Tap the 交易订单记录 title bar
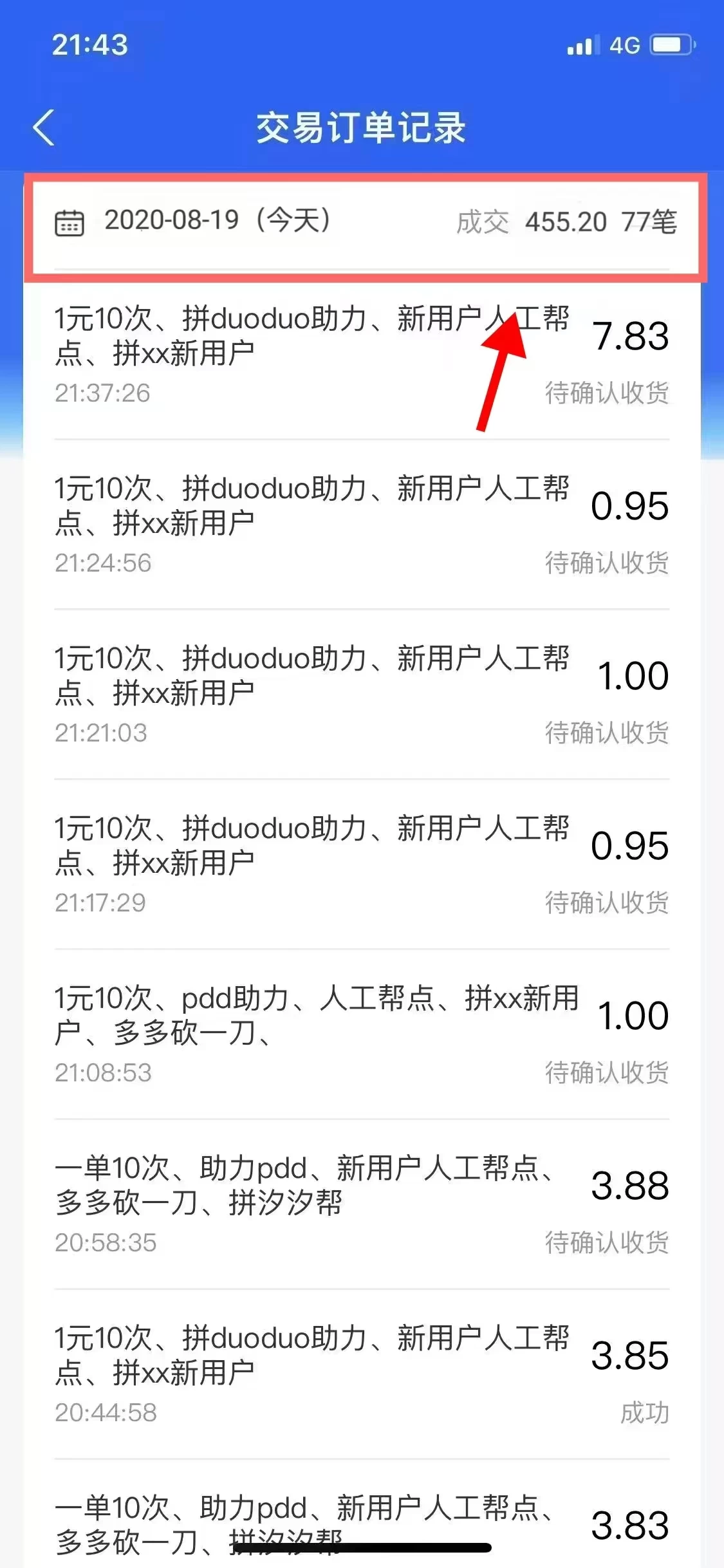 tap(362, 128)
